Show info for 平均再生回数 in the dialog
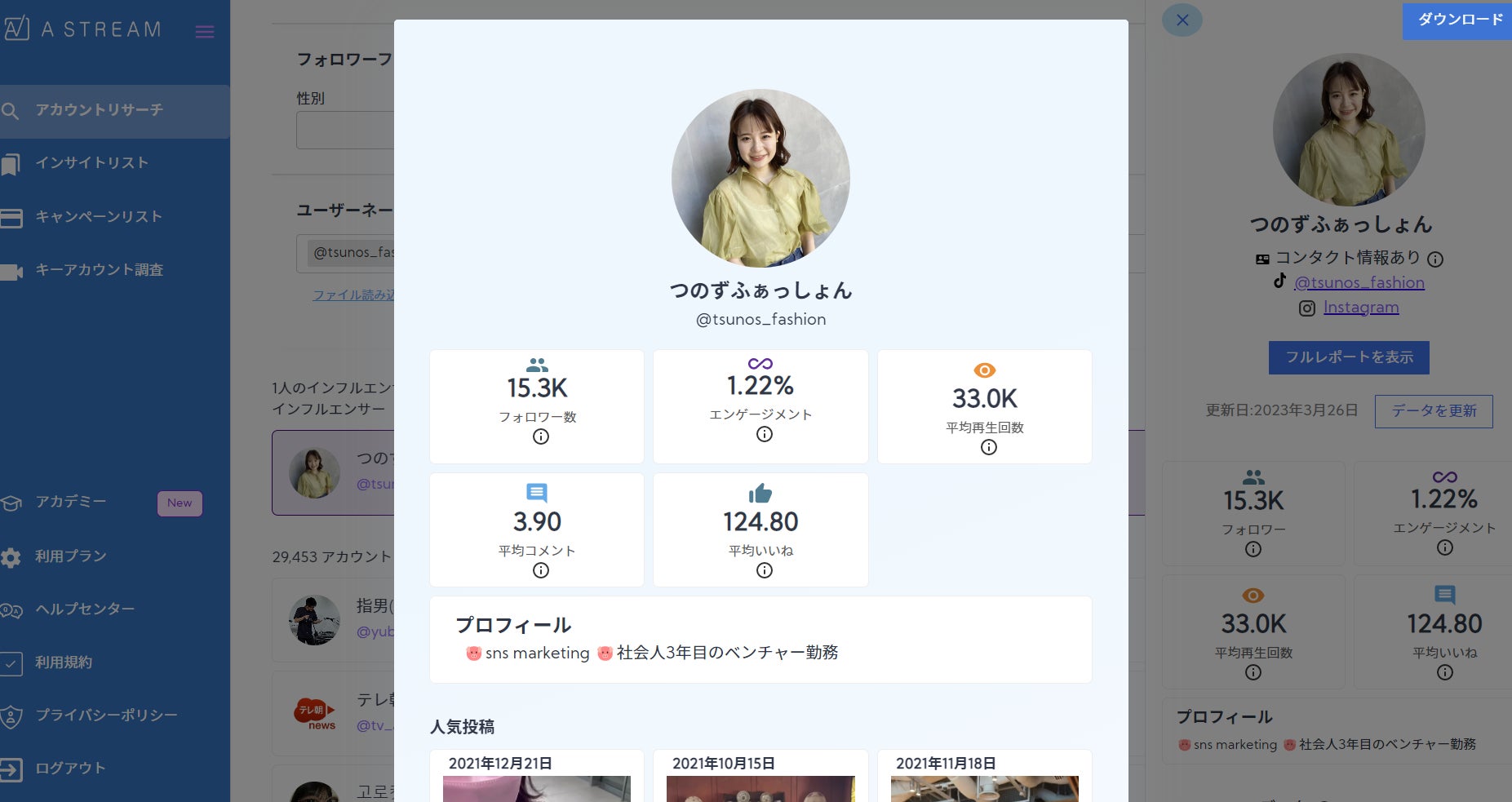This screenshot has height=802, width=1512. coord(988,447)
